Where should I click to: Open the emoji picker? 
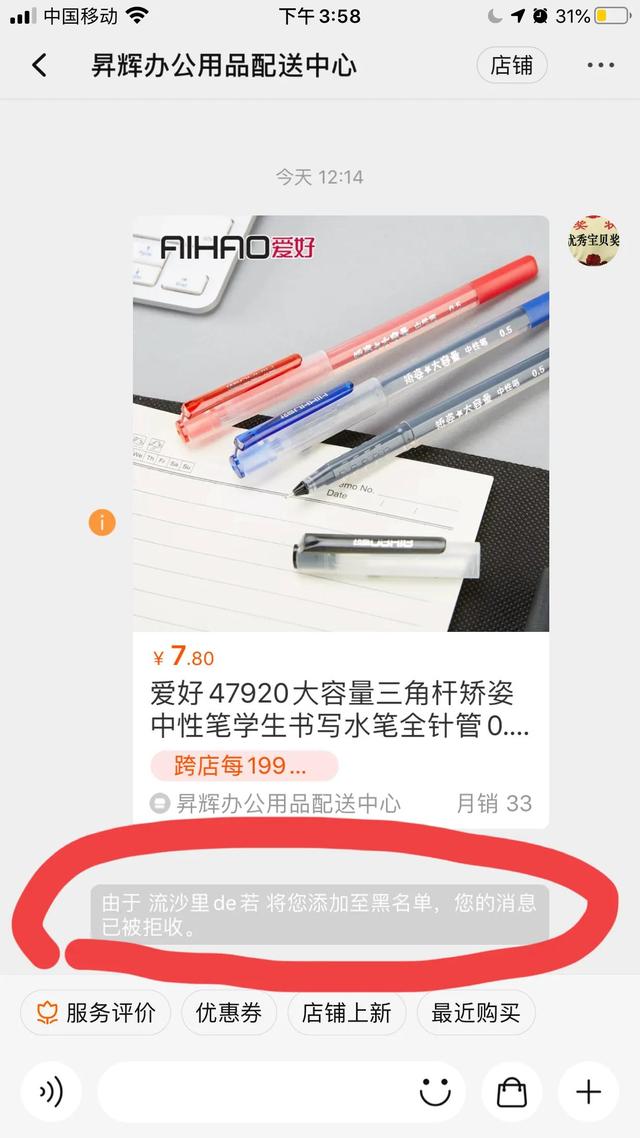[x=435, y=1091]
